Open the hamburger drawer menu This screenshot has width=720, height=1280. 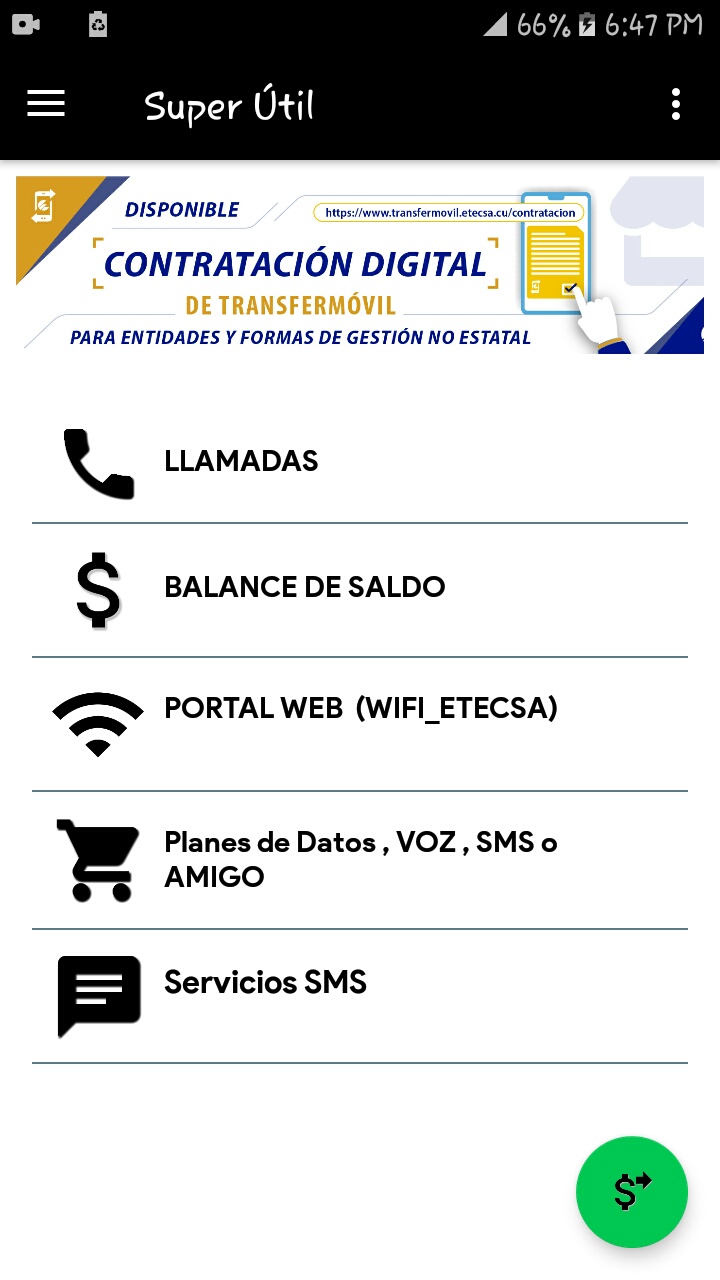46,104
